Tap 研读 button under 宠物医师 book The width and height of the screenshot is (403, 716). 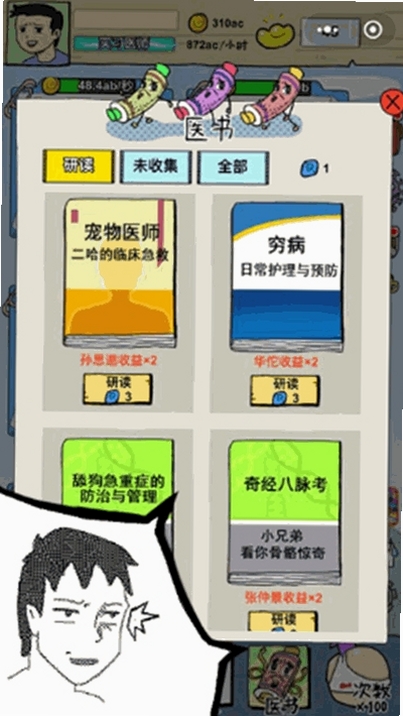(117, 389)
